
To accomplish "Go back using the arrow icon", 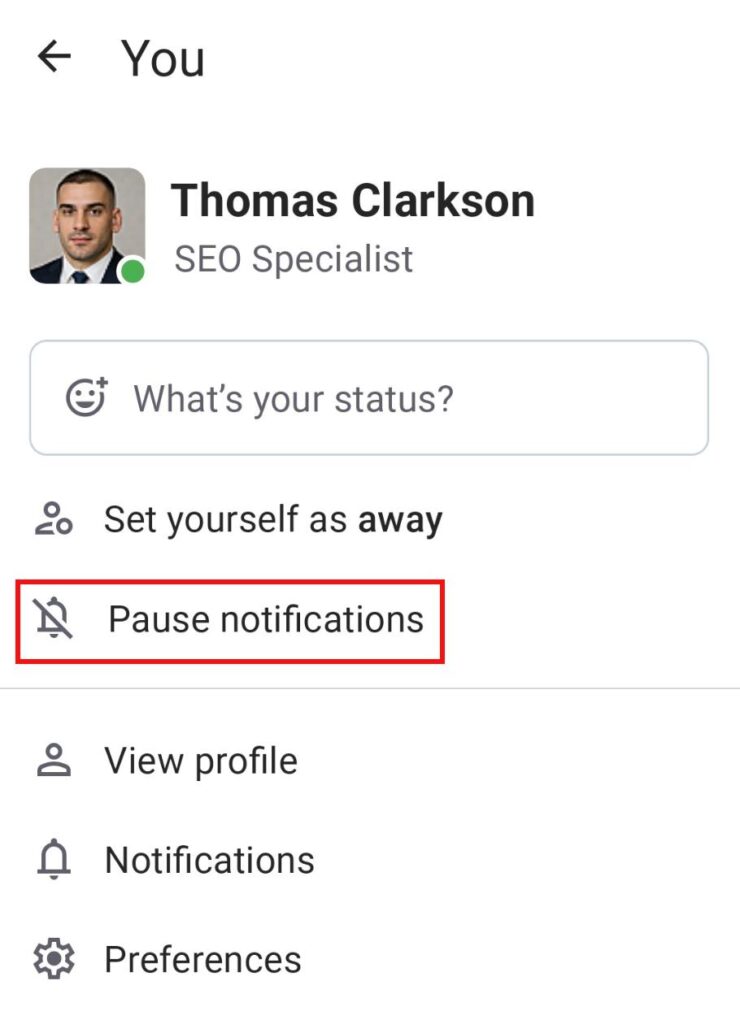I will tap(54, 57).
